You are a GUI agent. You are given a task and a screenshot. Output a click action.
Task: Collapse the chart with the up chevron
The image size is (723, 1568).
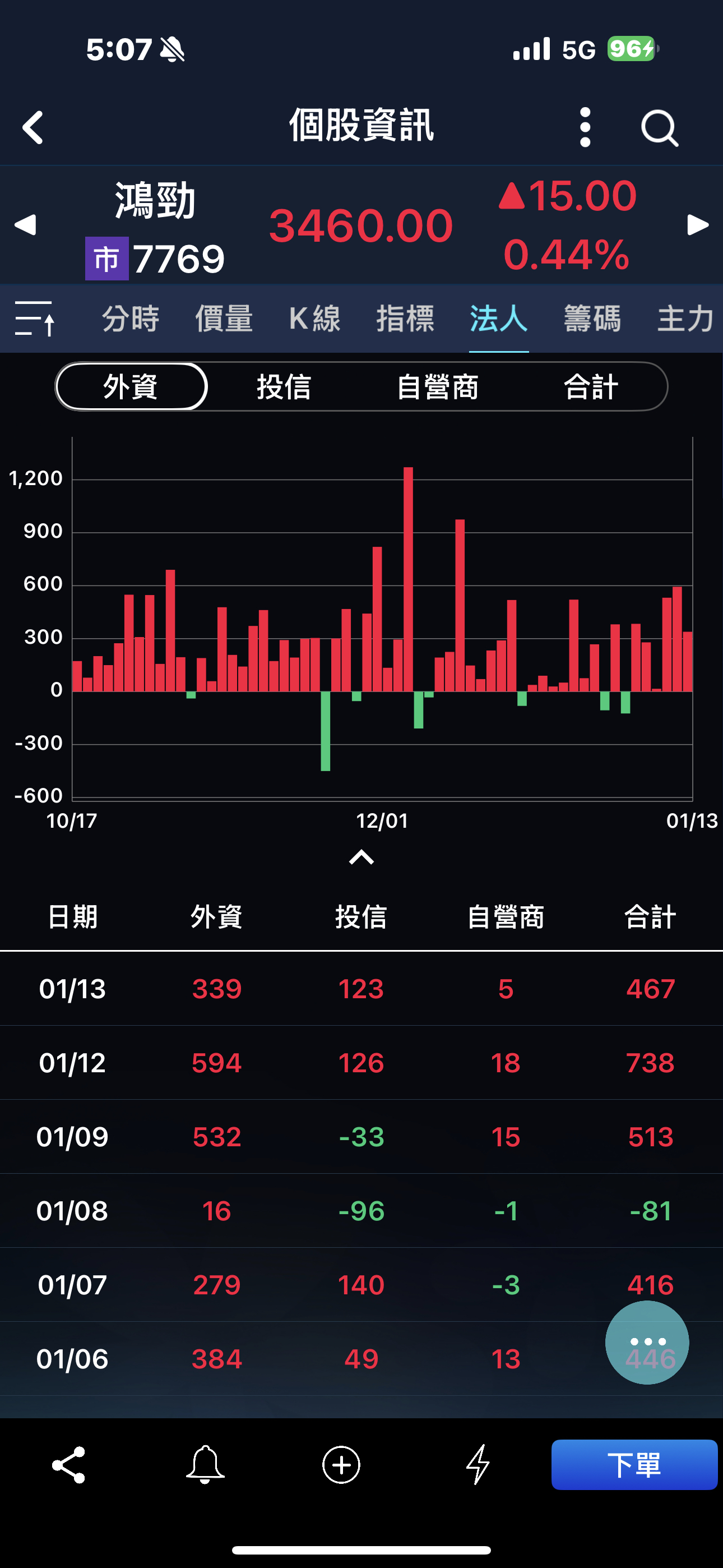(361, 857)
